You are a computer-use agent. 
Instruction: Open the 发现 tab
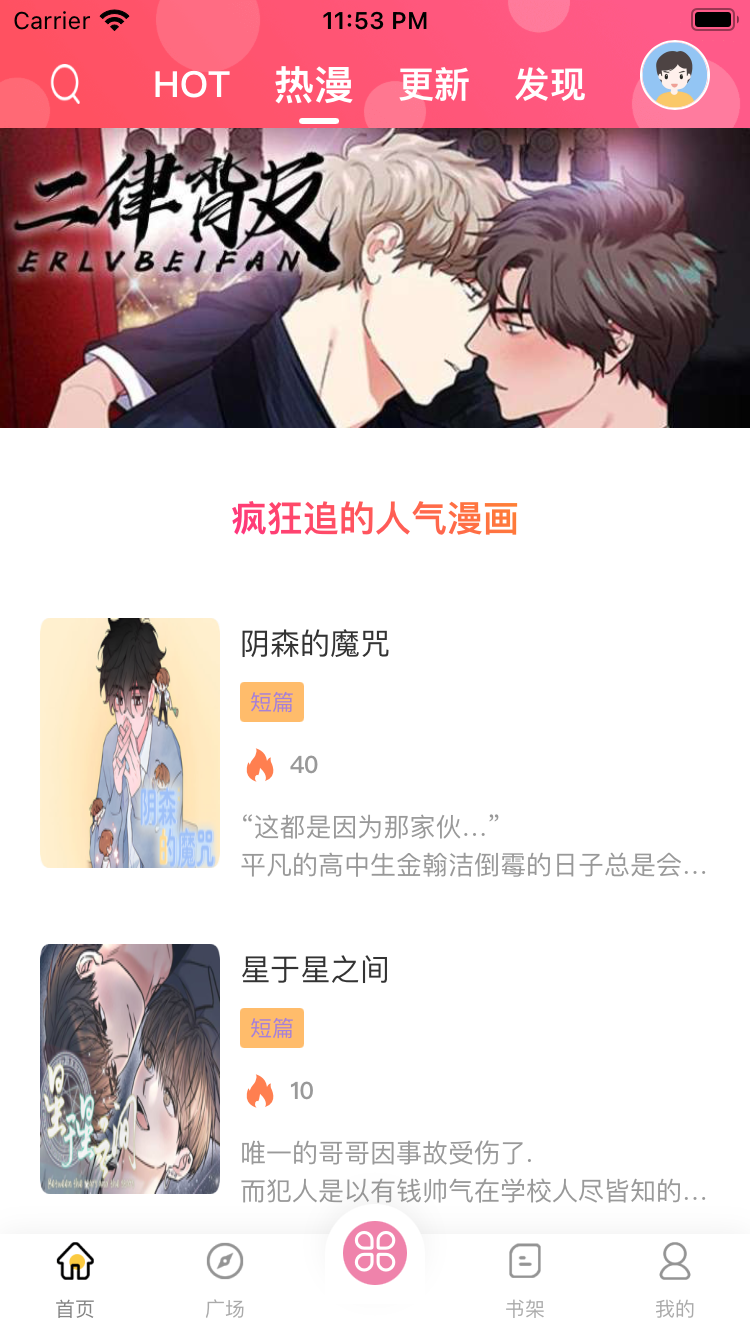[551, 85]
